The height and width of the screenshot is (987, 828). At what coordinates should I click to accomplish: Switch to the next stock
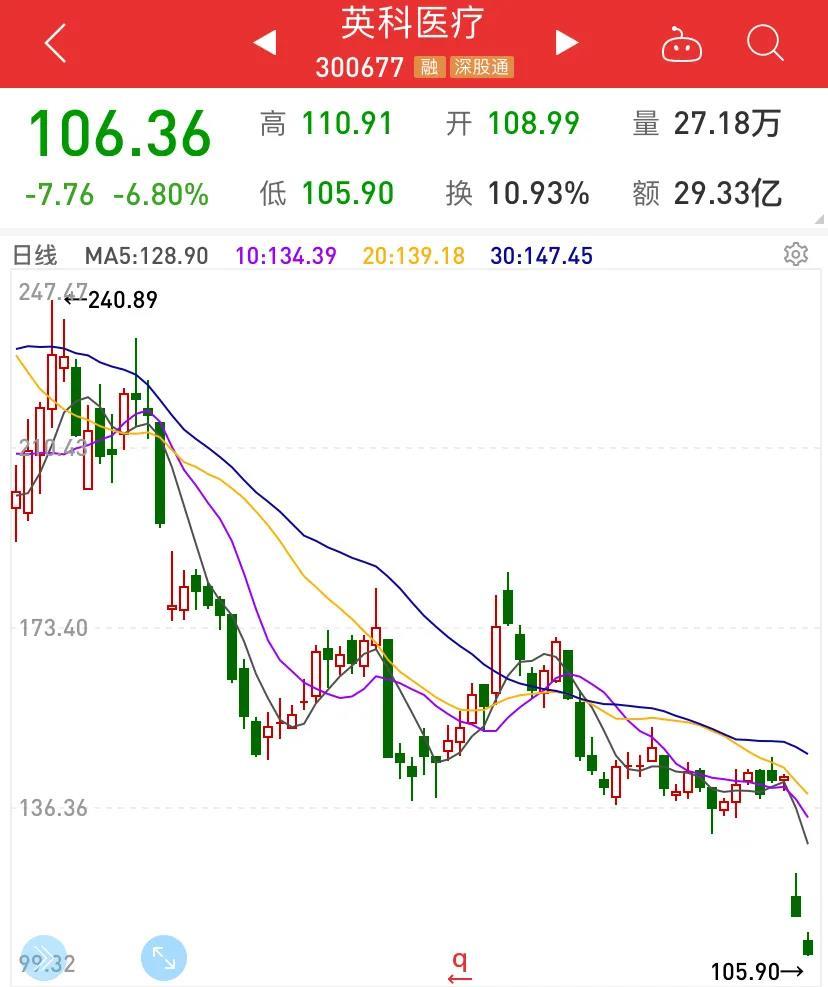(567, 42)
